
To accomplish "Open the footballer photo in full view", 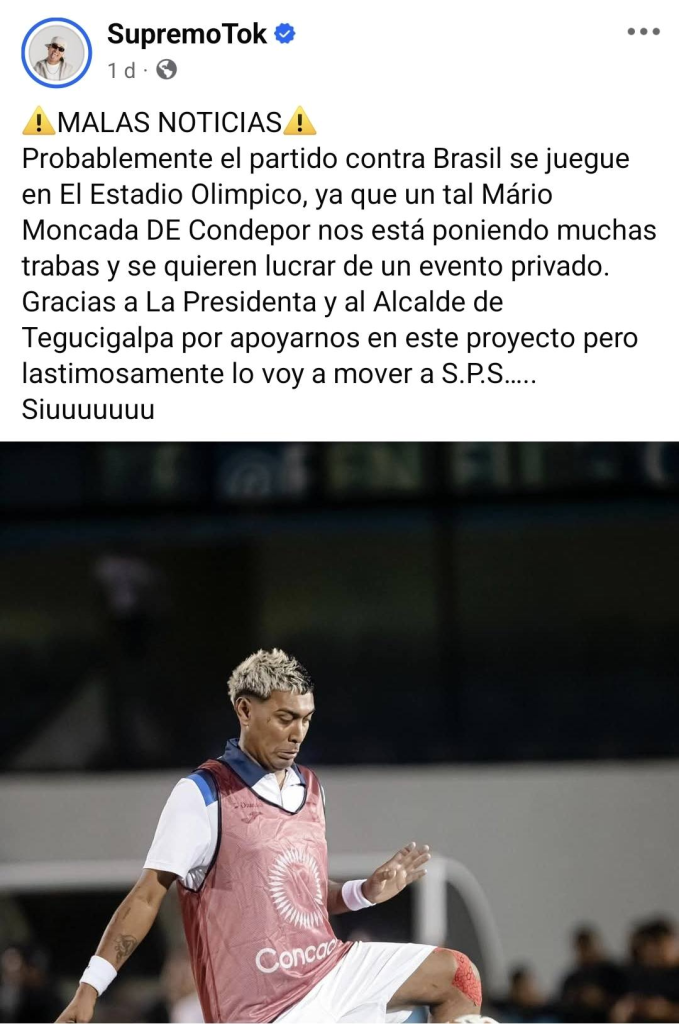I will pyautogui.click(x=340, y=732).
